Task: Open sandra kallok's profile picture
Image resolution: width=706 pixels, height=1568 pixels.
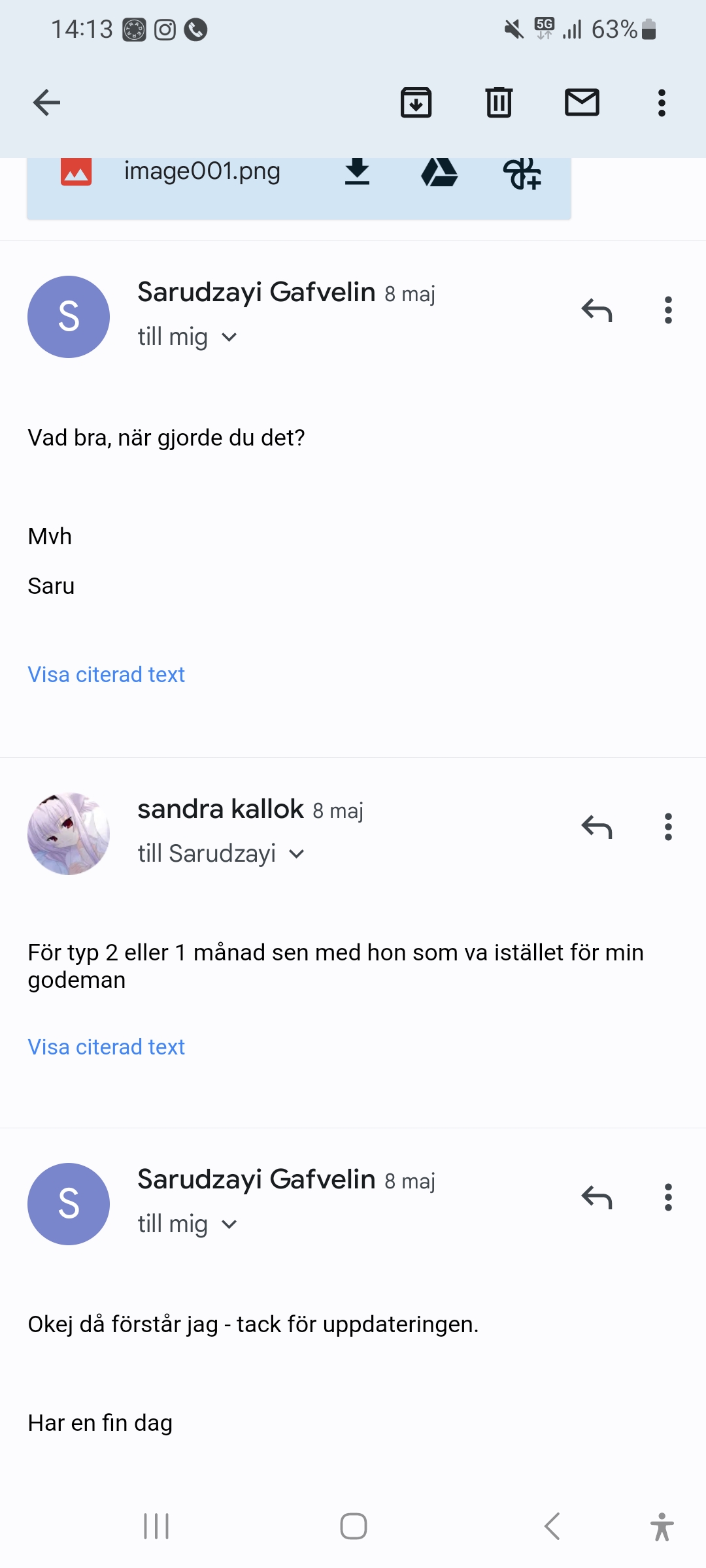Action: point(69,834)
